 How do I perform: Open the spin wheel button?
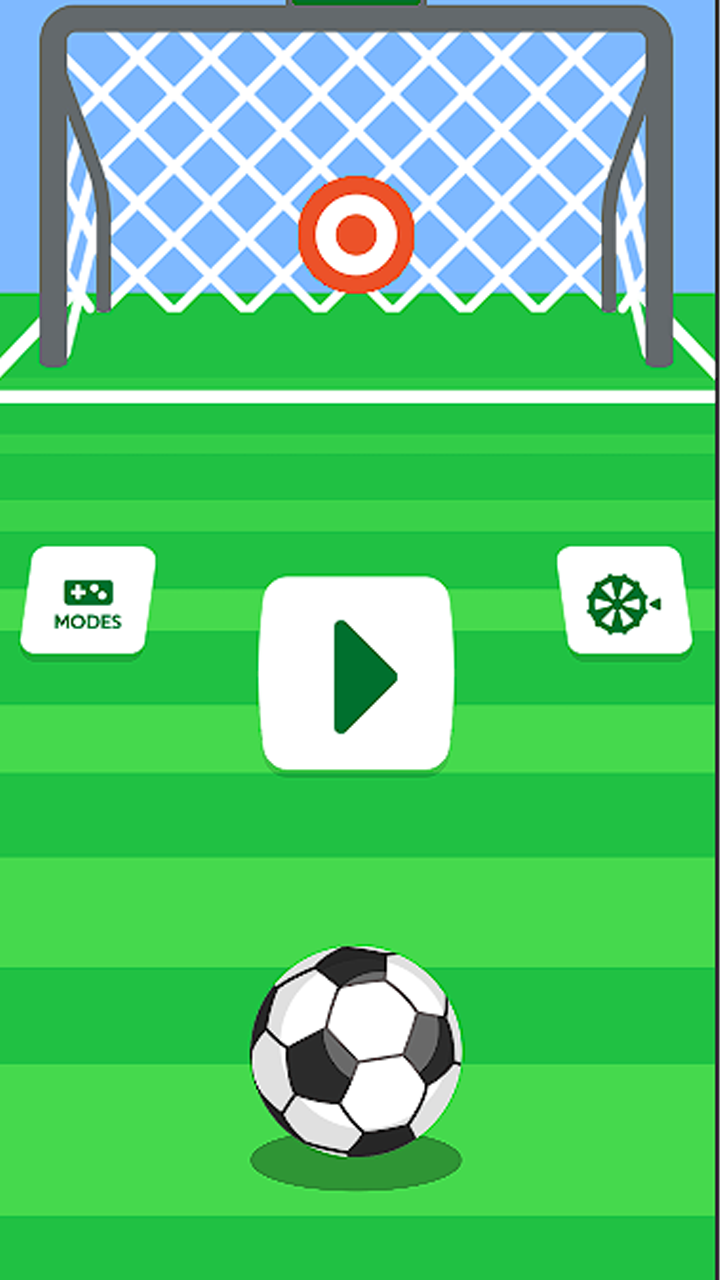click(625, 601)
